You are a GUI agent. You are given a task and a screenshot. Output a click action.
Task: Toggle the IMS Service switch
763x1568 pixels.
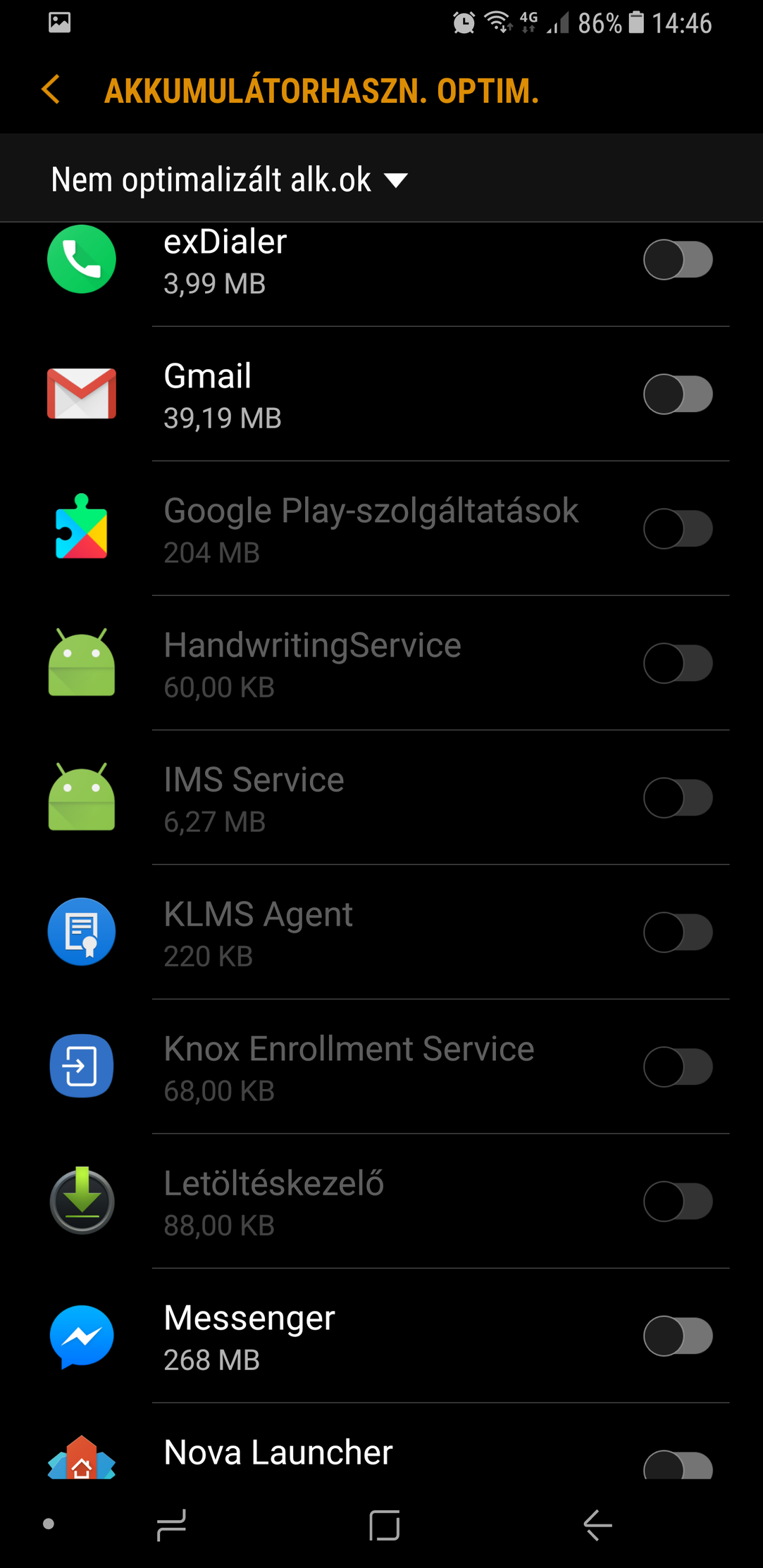678,798
